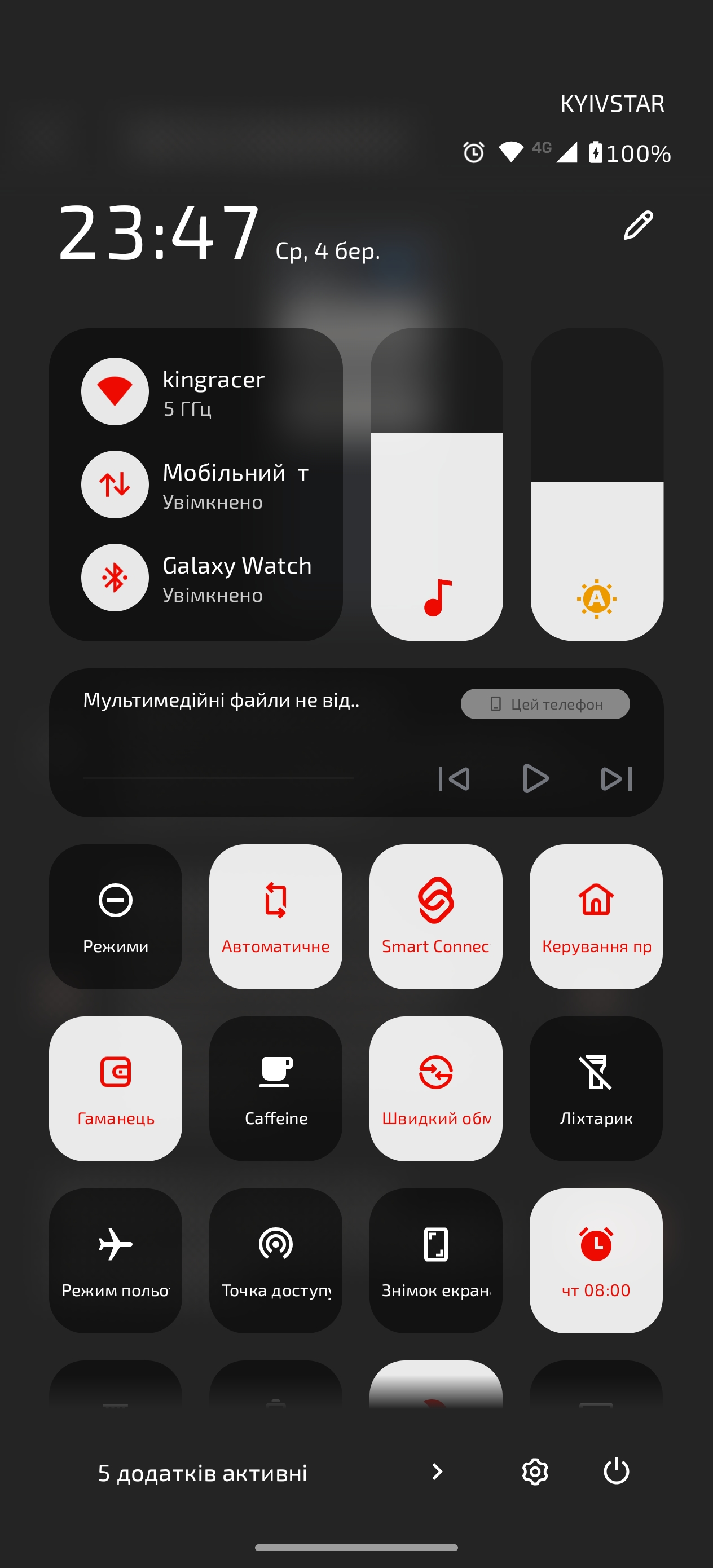The height and width of the screenshot is (1568, 713).
Task: Open the power menu
Action: pos(616,1472)
